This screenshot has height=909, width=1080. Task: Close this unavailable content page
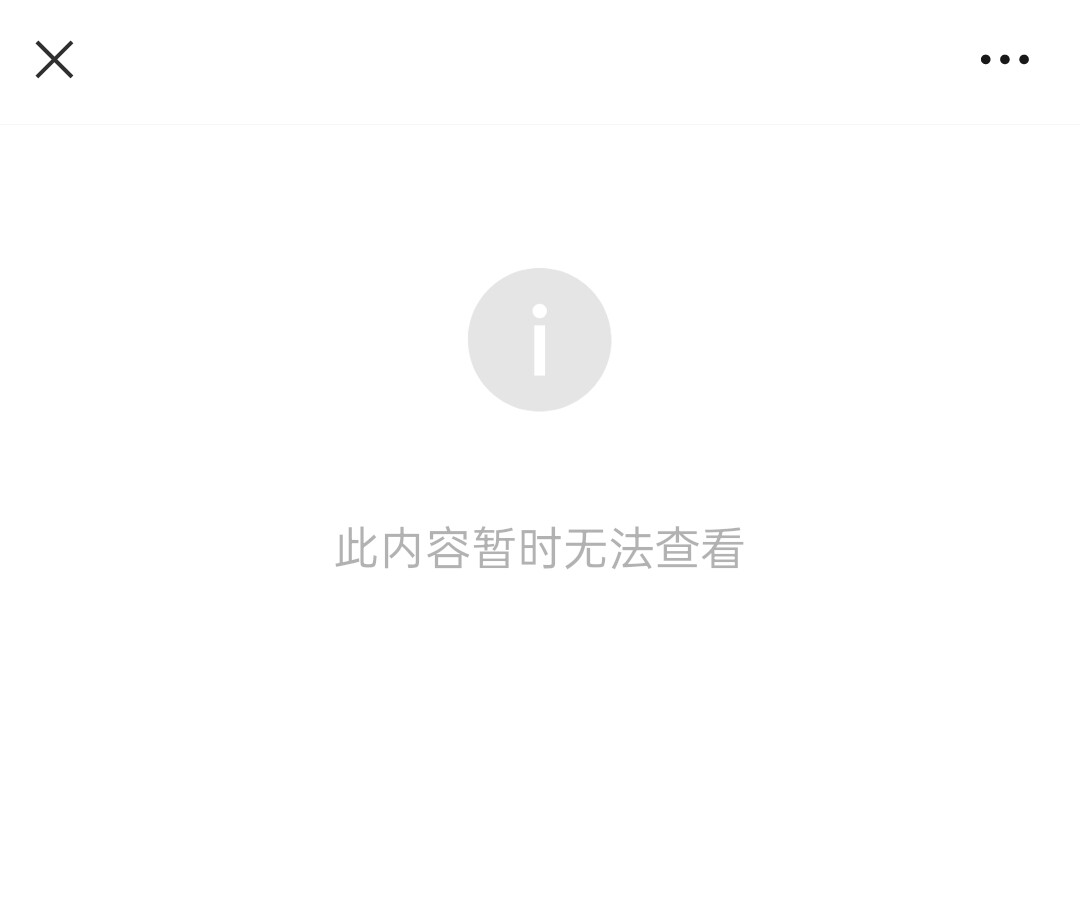tap(54, 59)
